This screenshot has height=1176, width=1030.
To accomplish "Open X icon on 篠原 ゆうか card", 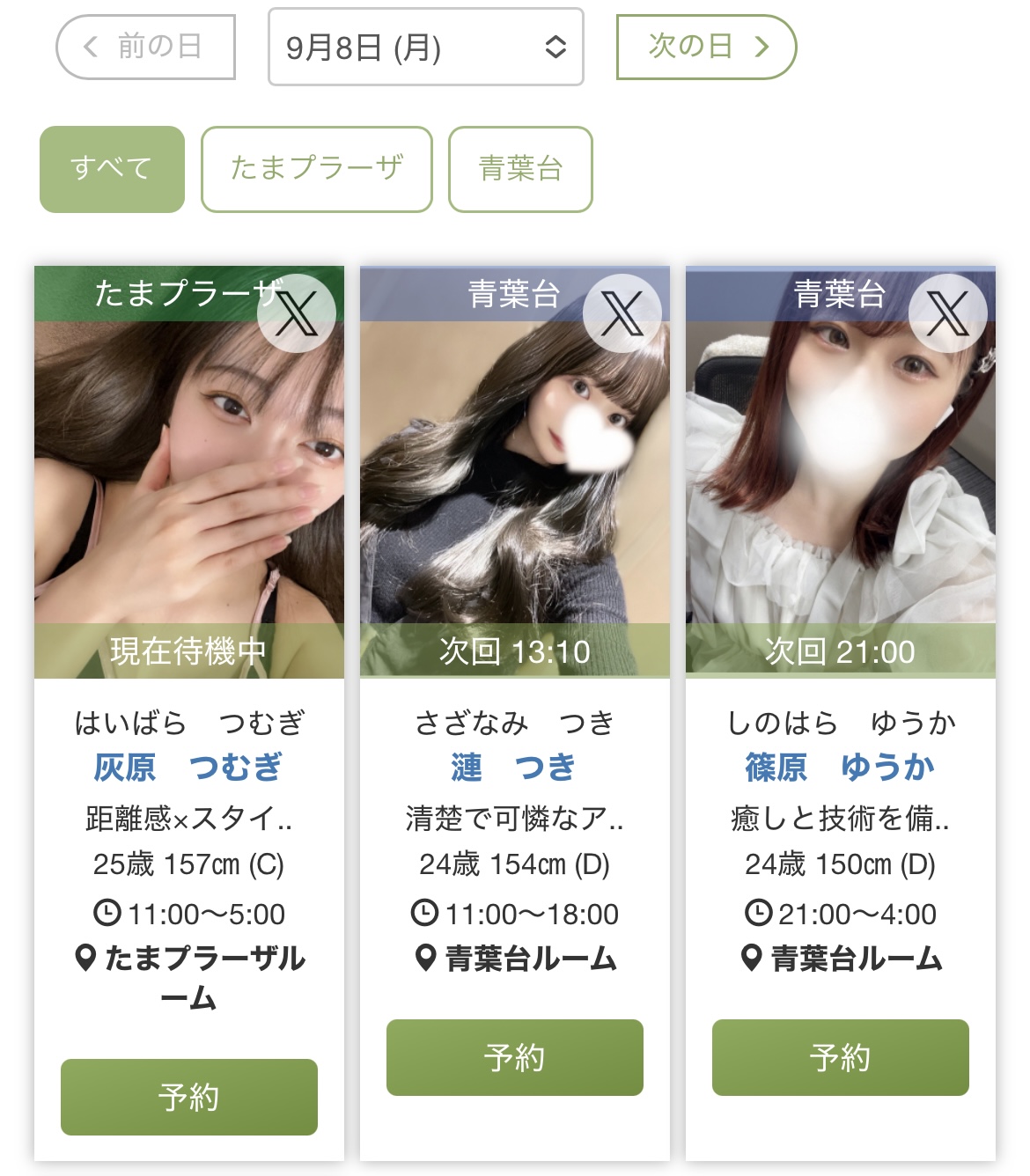I will (947, 312).
